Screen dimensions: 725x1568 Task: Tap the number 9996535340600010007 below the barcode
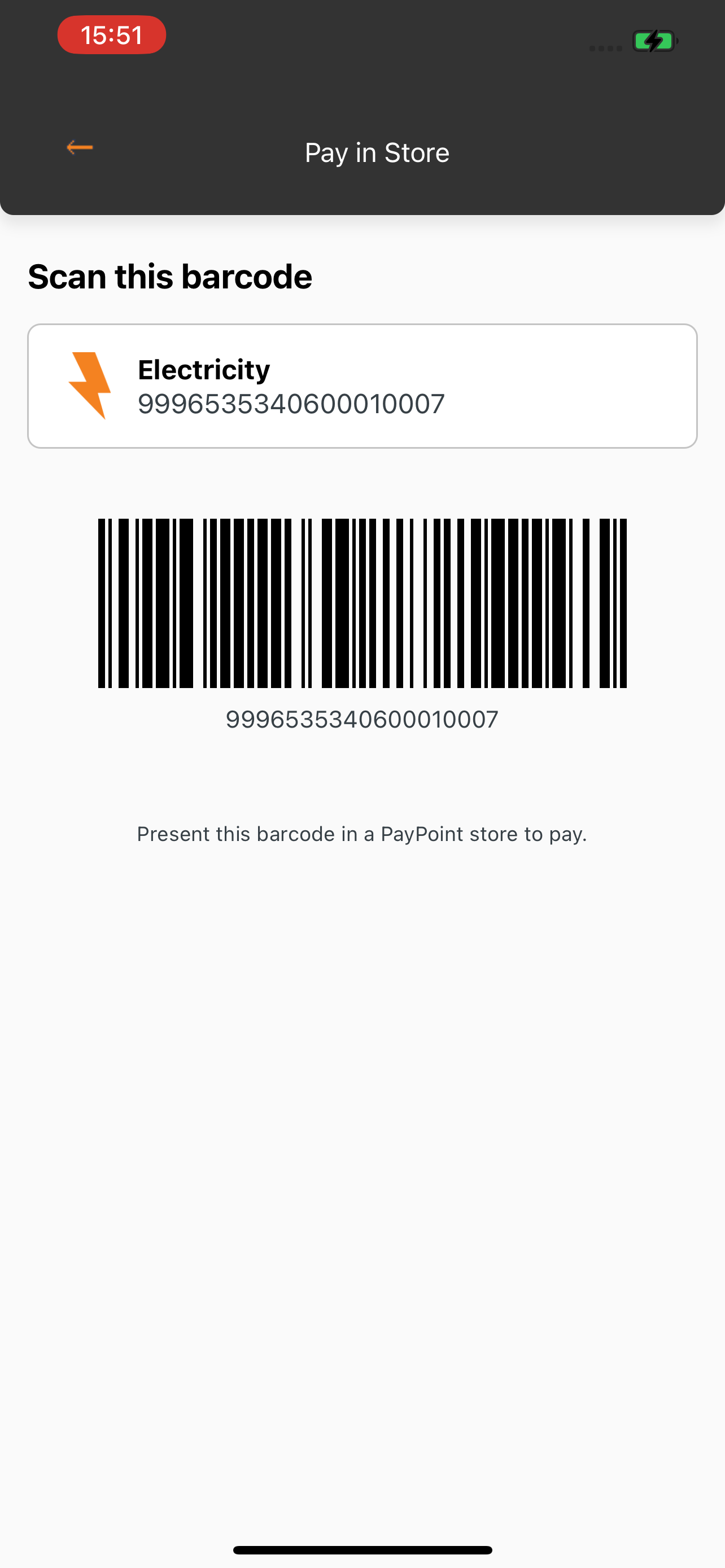pos(361,720)
